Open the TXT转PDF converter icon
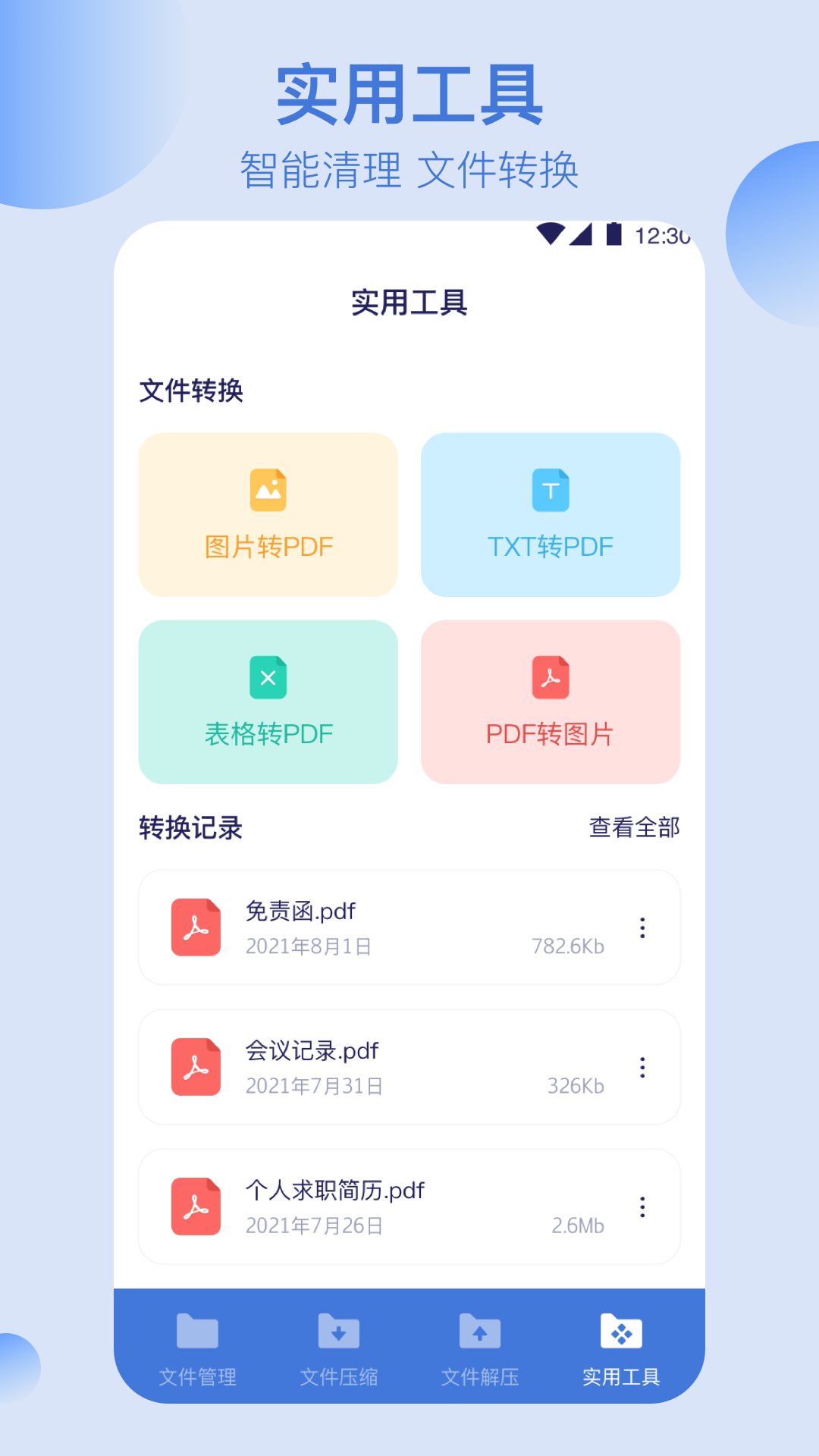The height and width of the screenshot is (1456, 819). point(550,489)
